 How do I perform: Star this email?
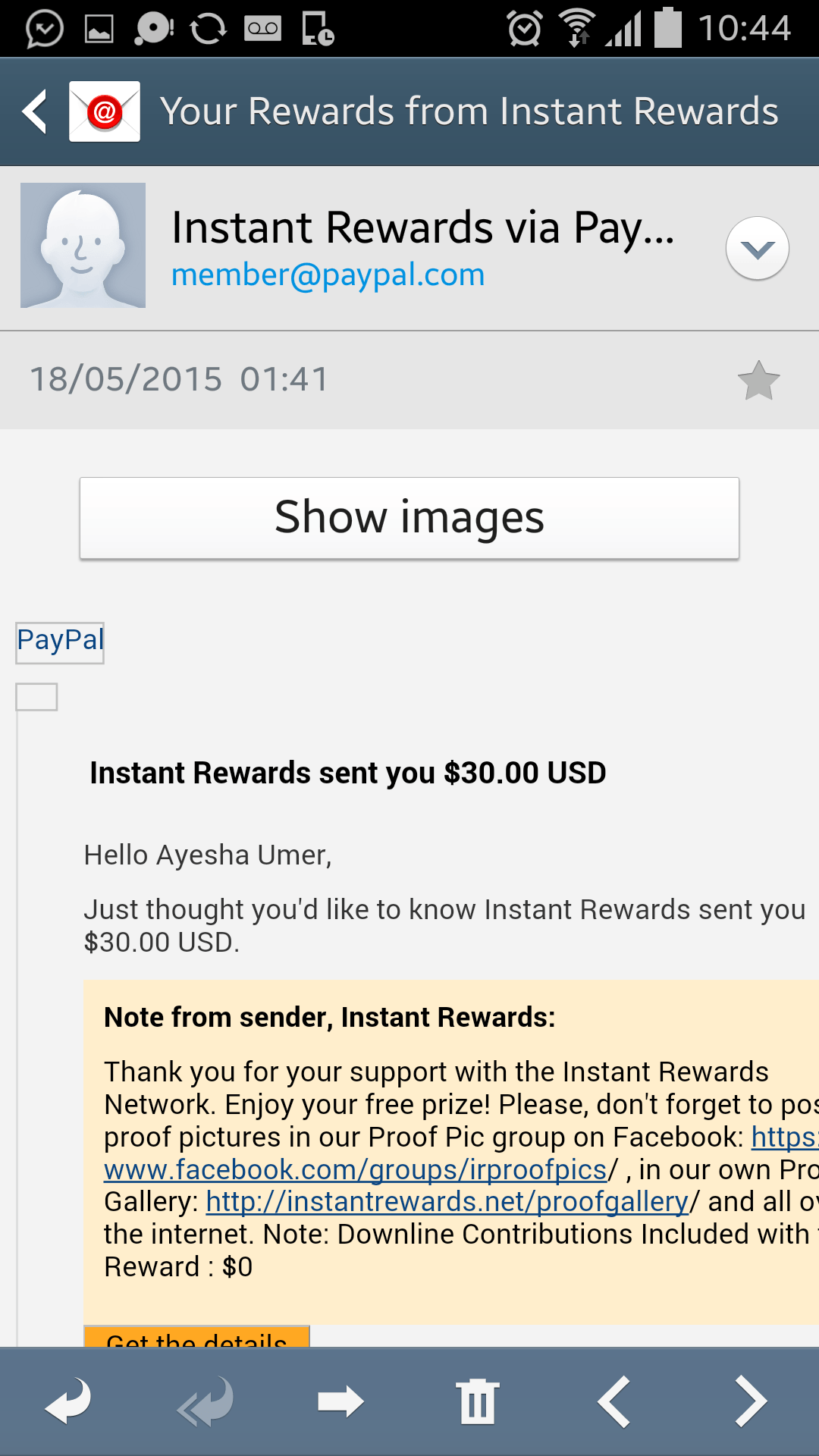(x=758, y=380)
